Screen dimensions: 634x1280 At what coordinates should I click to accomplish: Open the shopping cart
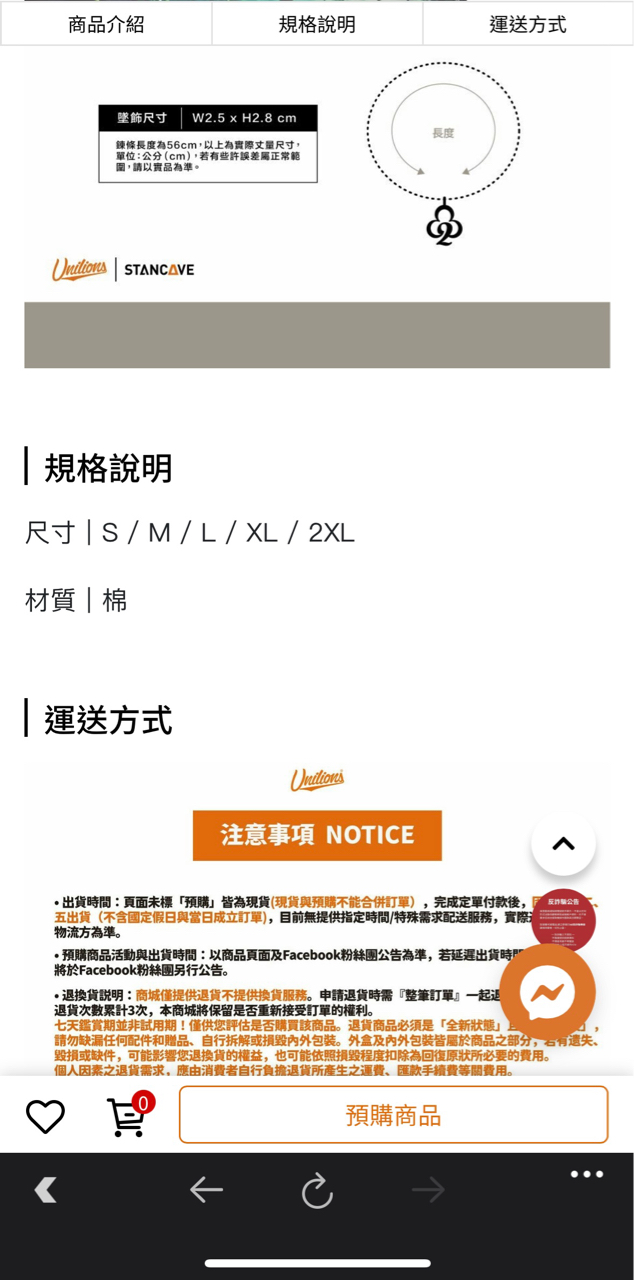127,1116
